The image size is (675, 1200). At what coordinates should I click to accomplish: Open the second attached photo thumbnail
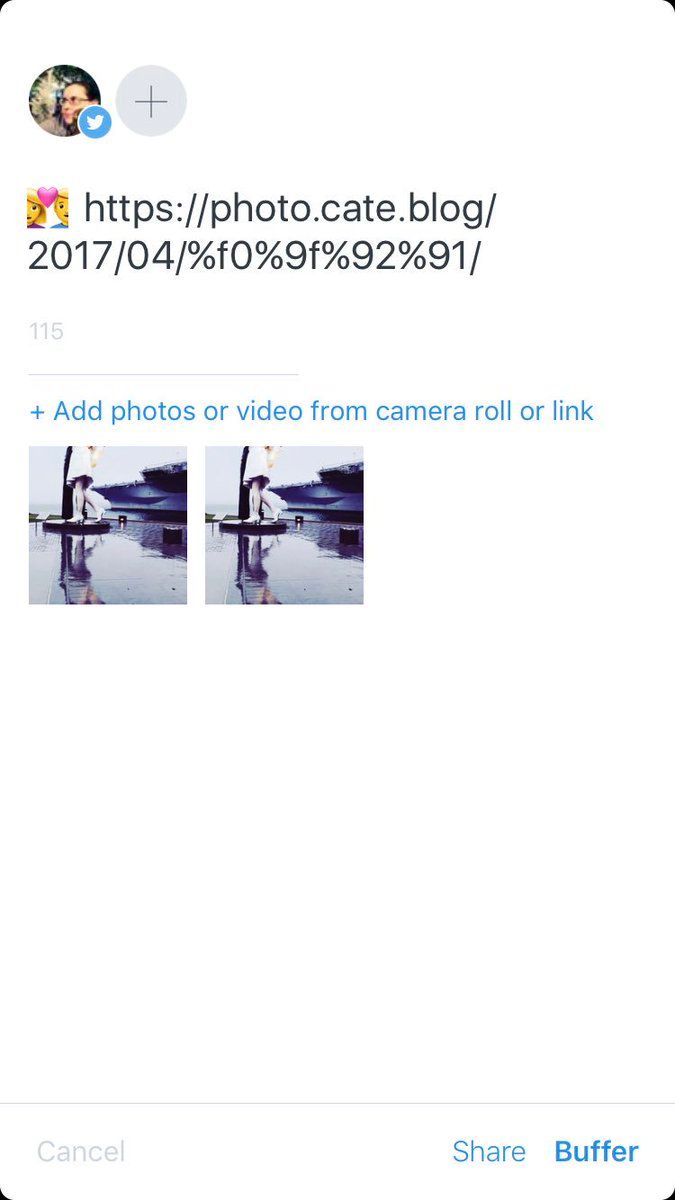pos(284,525)
